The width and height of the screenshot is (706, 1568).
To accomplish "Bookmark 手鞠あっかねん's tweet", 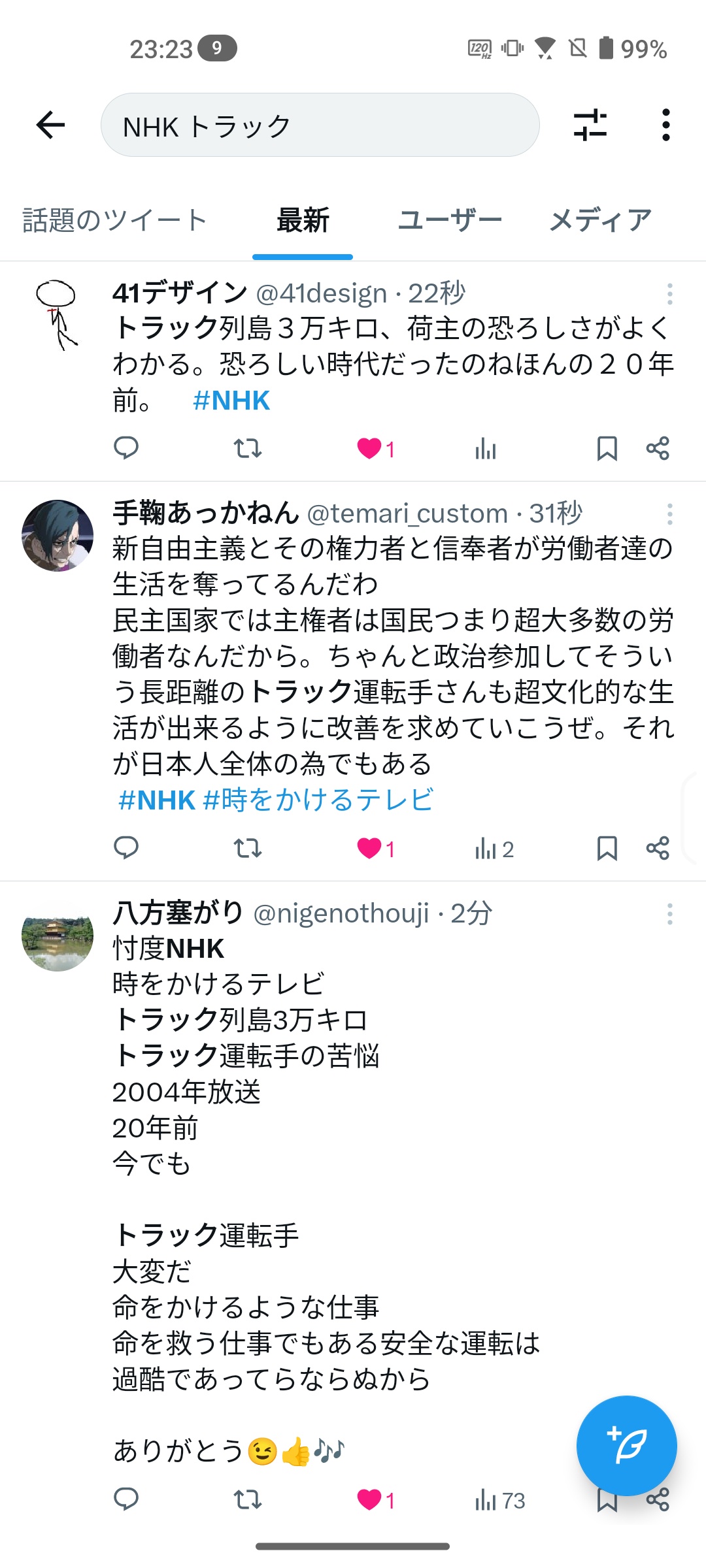I will click(x=607, y=848).
